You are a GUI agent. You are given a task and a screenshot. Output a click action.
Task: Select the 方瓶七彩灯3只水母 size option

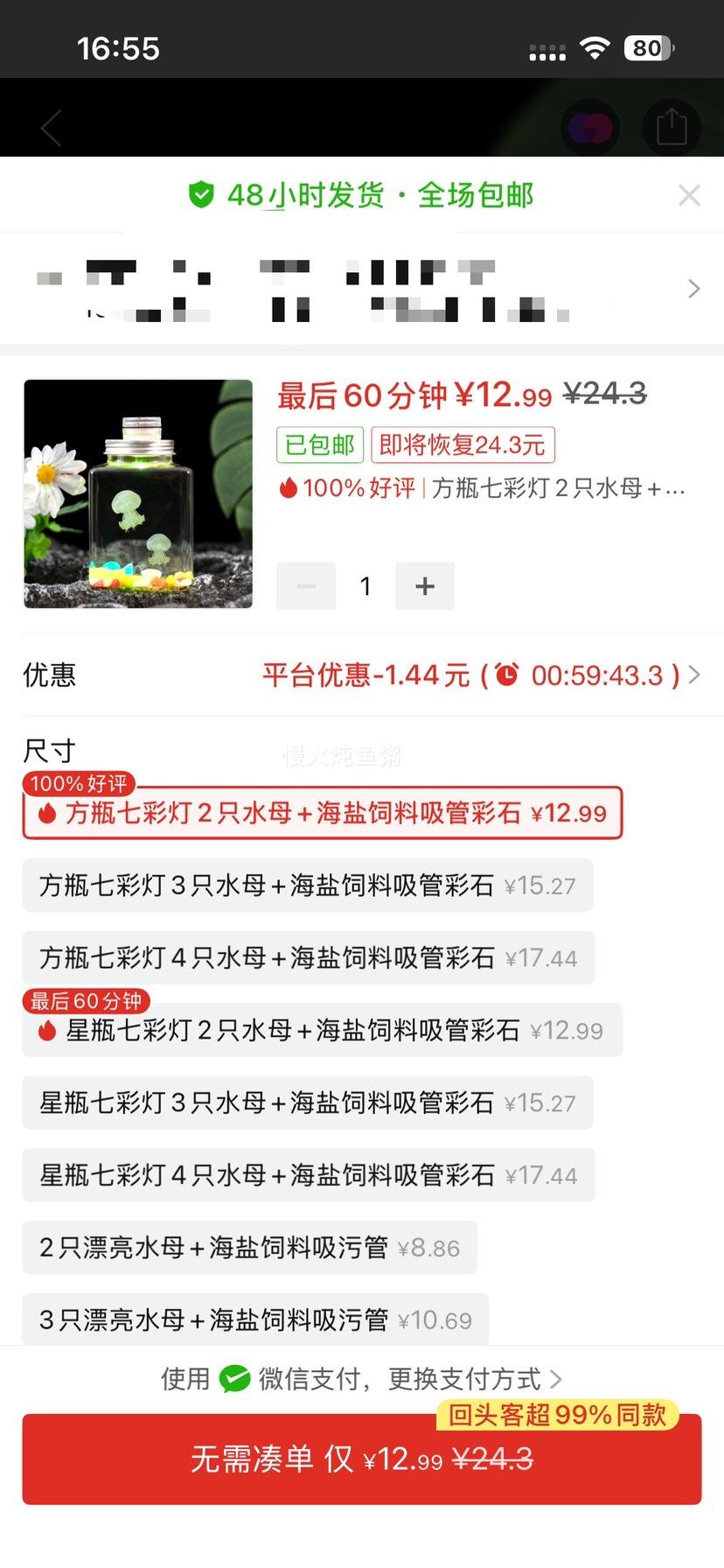coord(308,885)
